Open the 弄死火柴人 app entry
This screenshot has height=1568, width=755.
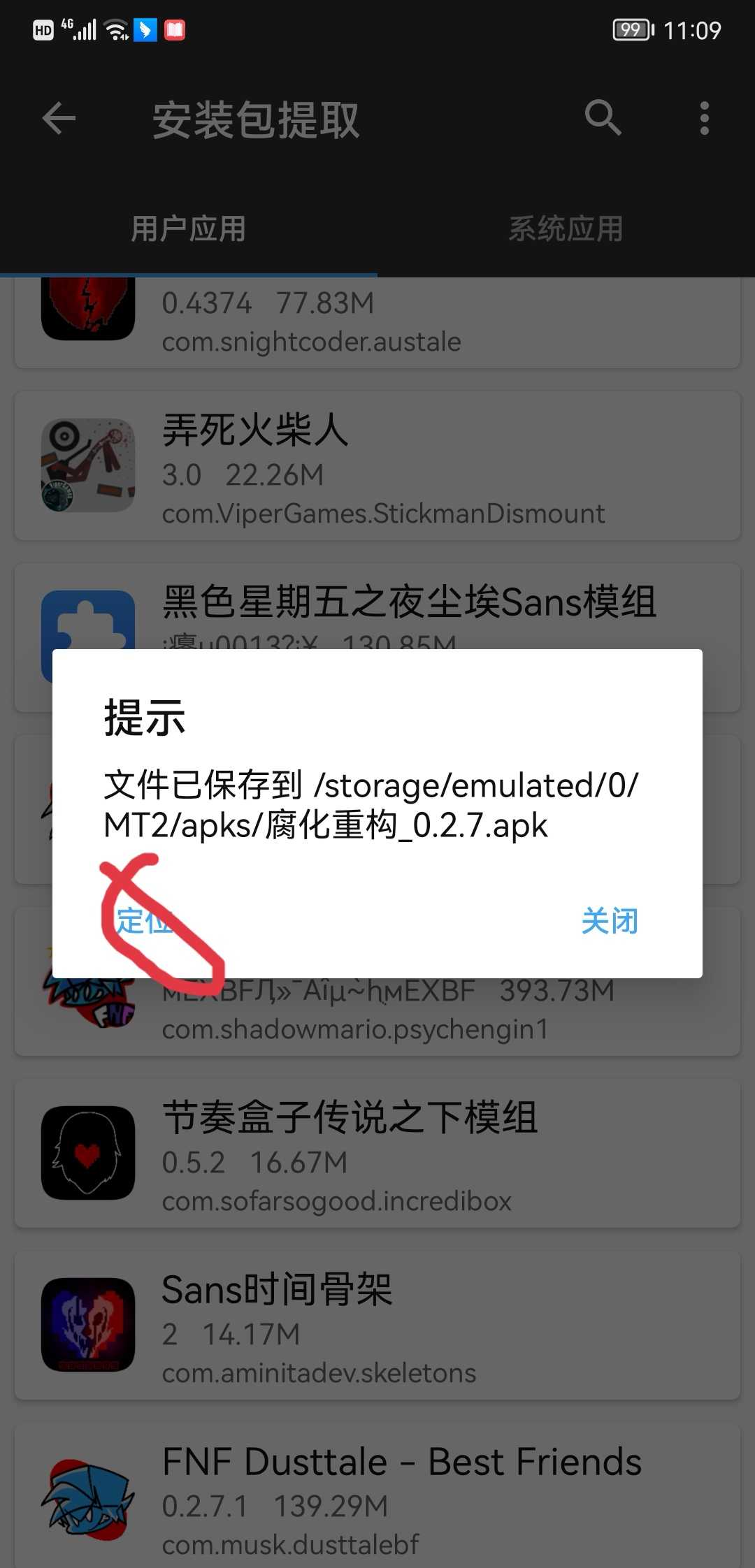(x=377, y=467)
